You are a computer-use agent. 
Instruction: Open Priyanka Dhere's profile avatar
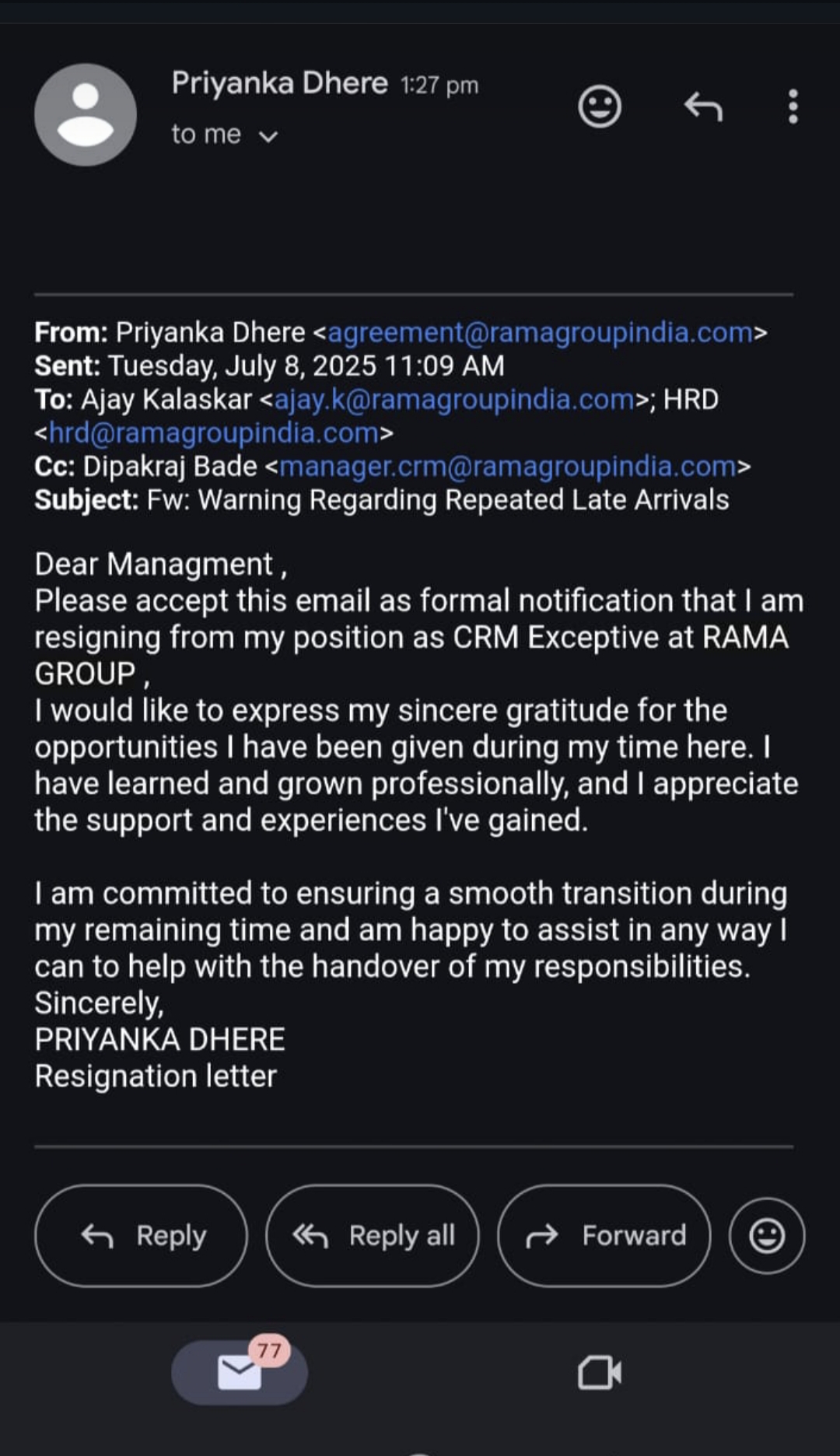pos(86,114)
